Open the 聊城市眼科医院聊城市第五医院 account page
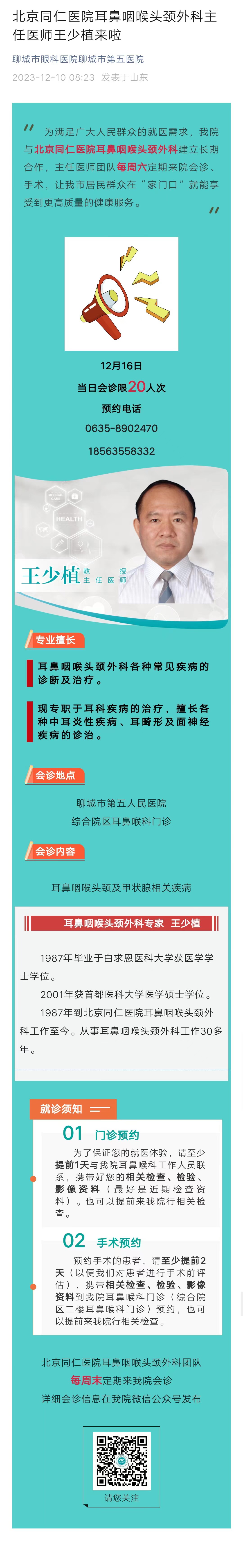This screenshot has width=243, height=1568. pyautogui.click(x=78, y=59)
